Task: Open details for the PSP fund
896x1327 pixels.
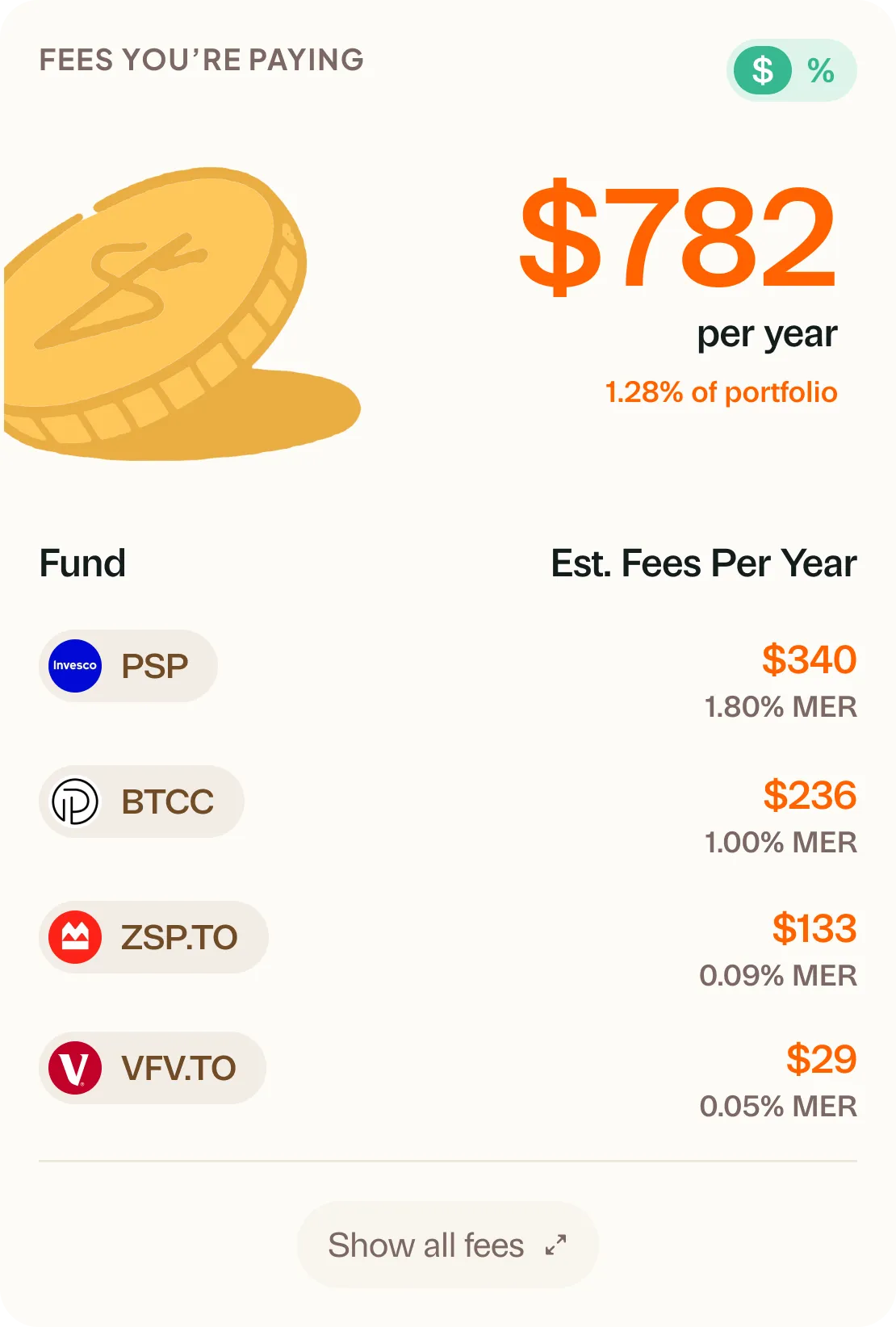Action: pos(129,665)
